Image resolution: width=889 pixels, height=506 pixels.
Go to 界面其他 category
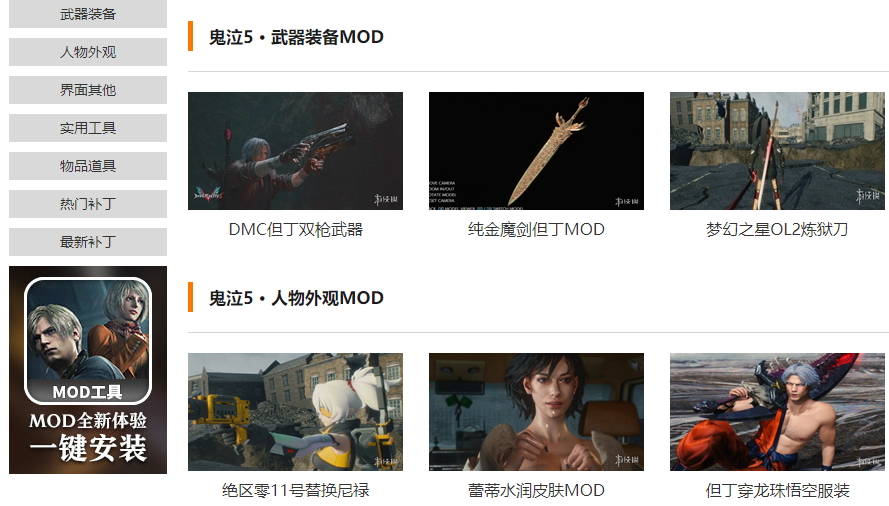[x=88, y=90]
